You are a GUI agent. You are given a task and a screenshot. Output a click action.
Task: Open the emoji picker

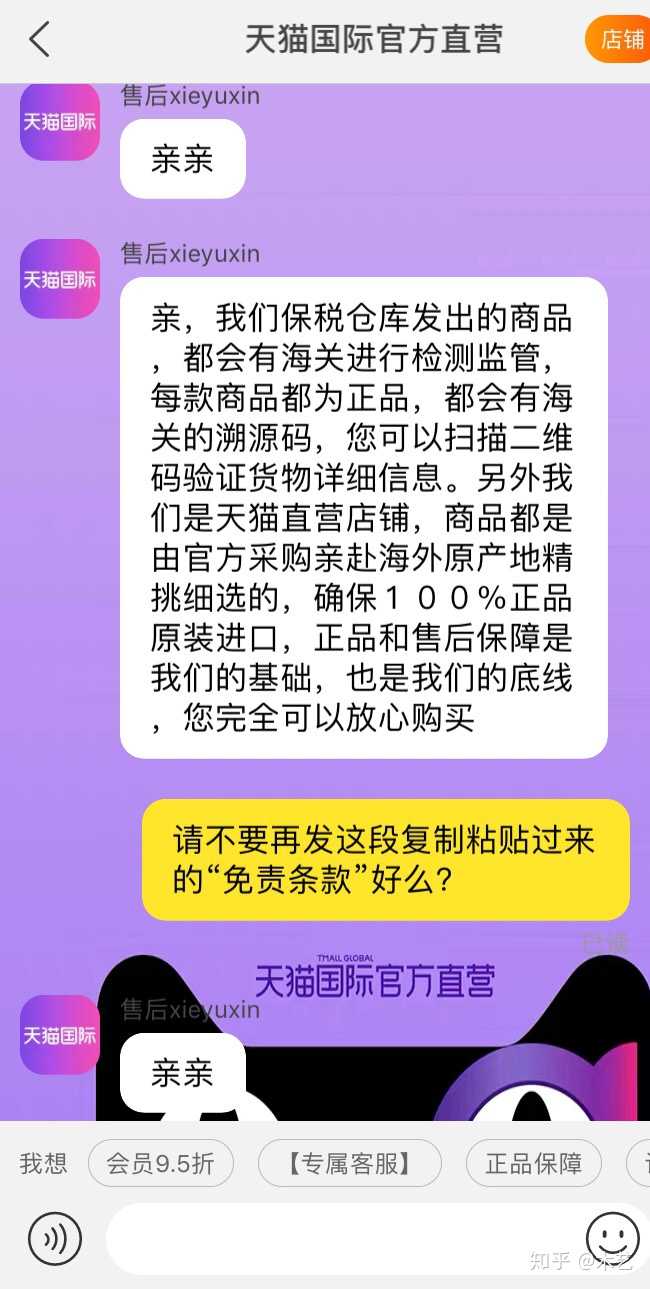pyautogui.click(x=612, y=1239)
